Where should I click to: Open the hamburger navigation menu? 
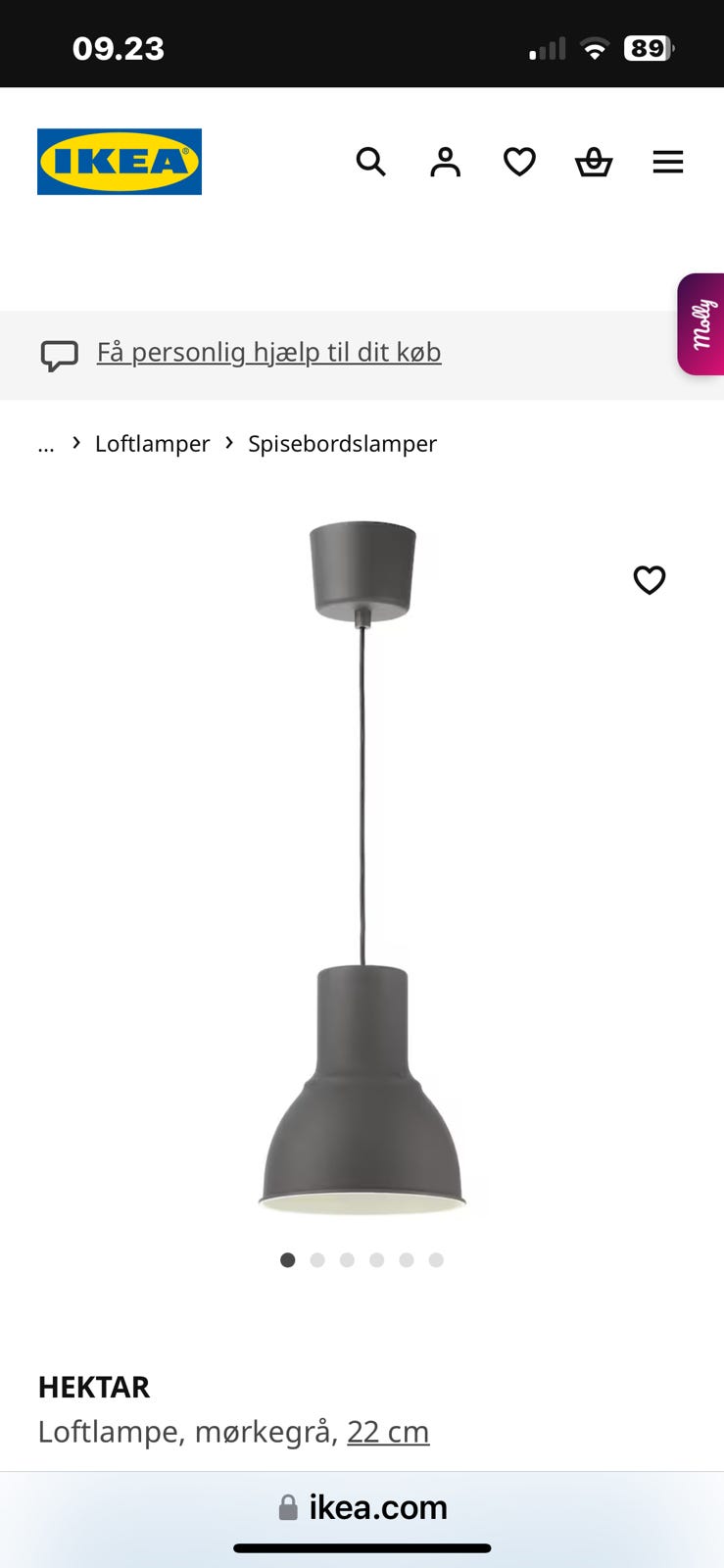click(668, 162)
